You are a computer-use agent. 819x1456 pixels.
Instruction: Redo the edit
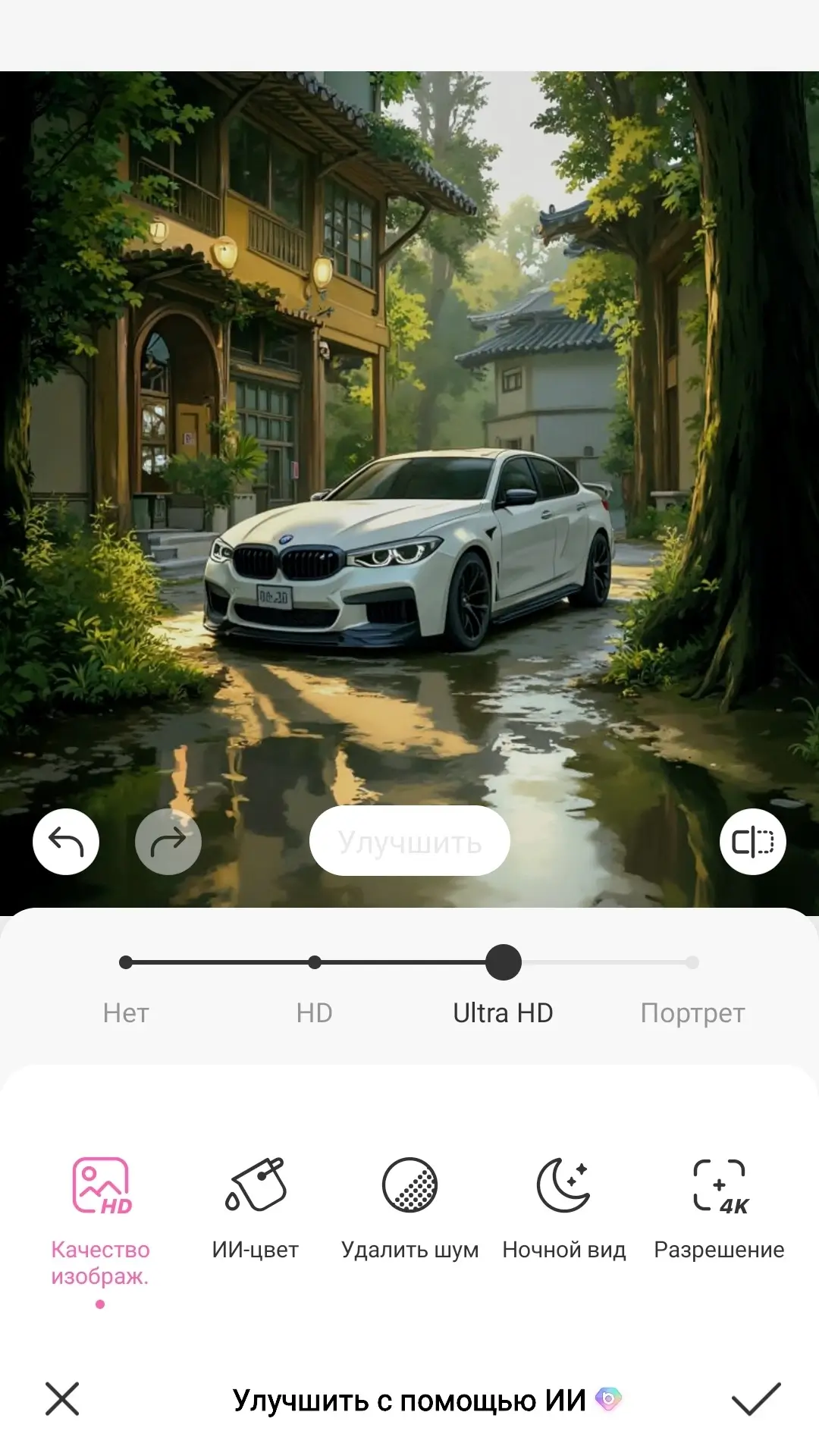pos(168,841)
